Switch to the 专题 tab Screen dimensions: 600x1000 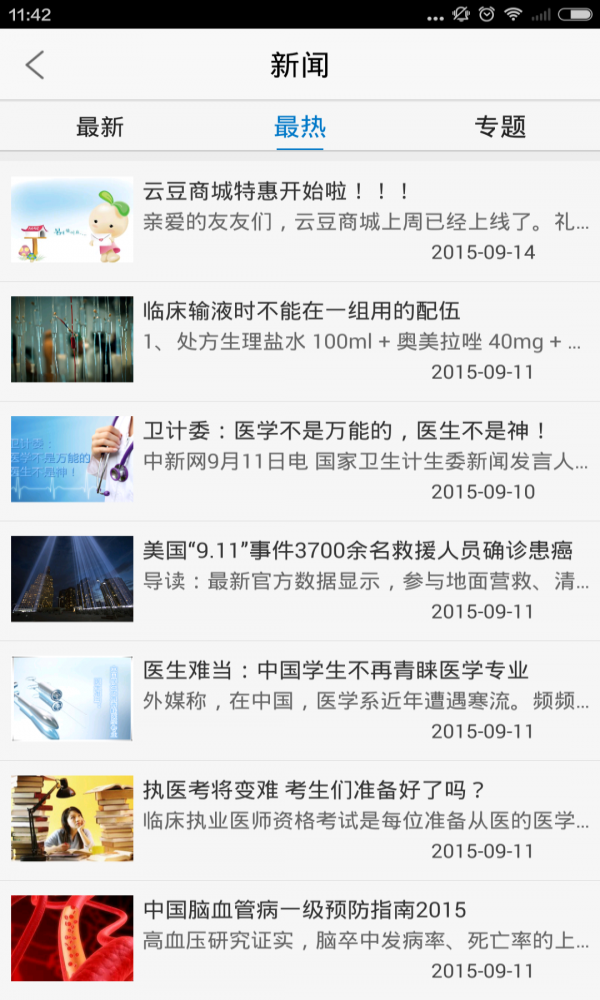tap(500, 127)
